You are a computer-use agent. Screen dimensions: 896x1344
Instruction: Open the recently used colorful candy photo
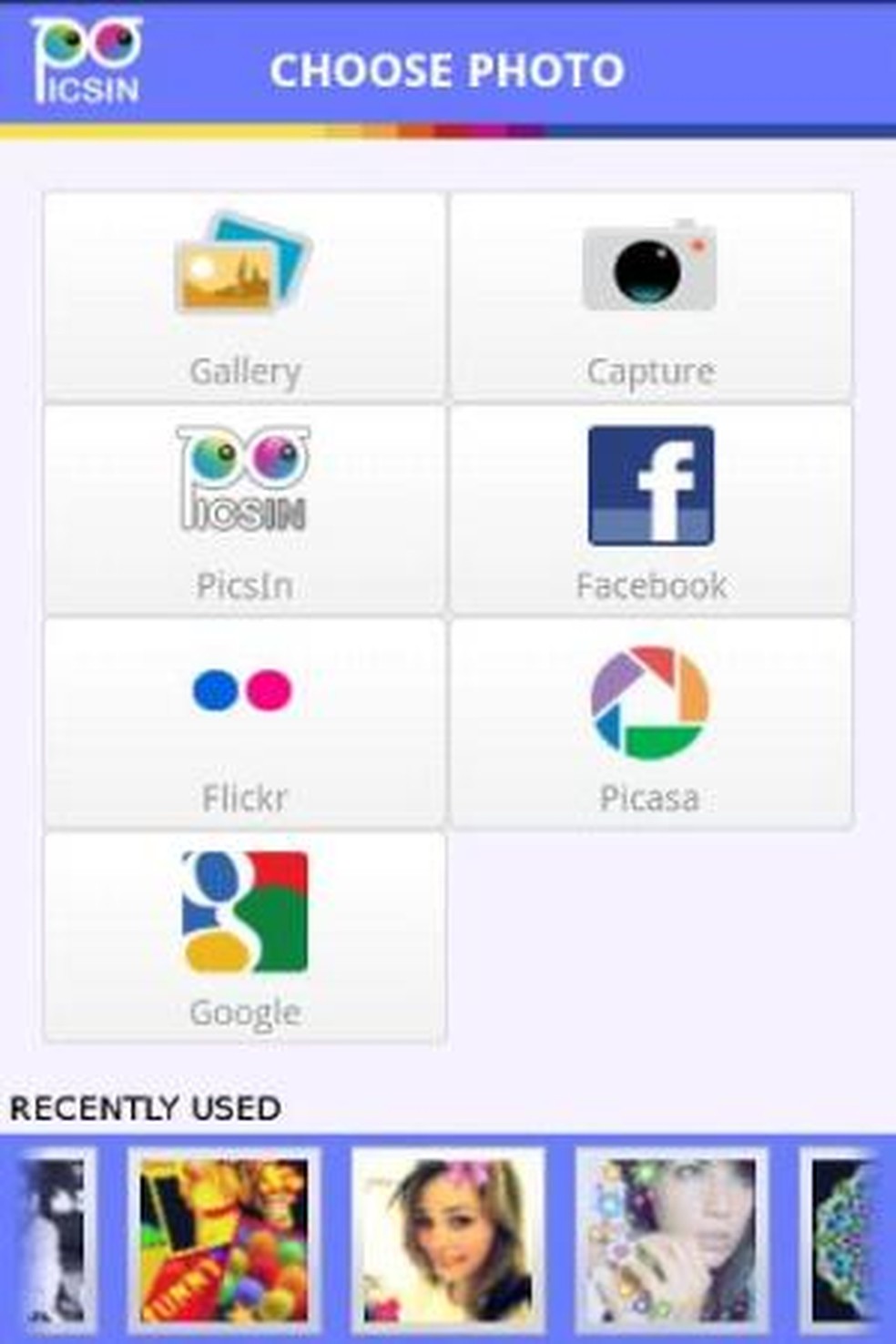[x=224, y=1240]
